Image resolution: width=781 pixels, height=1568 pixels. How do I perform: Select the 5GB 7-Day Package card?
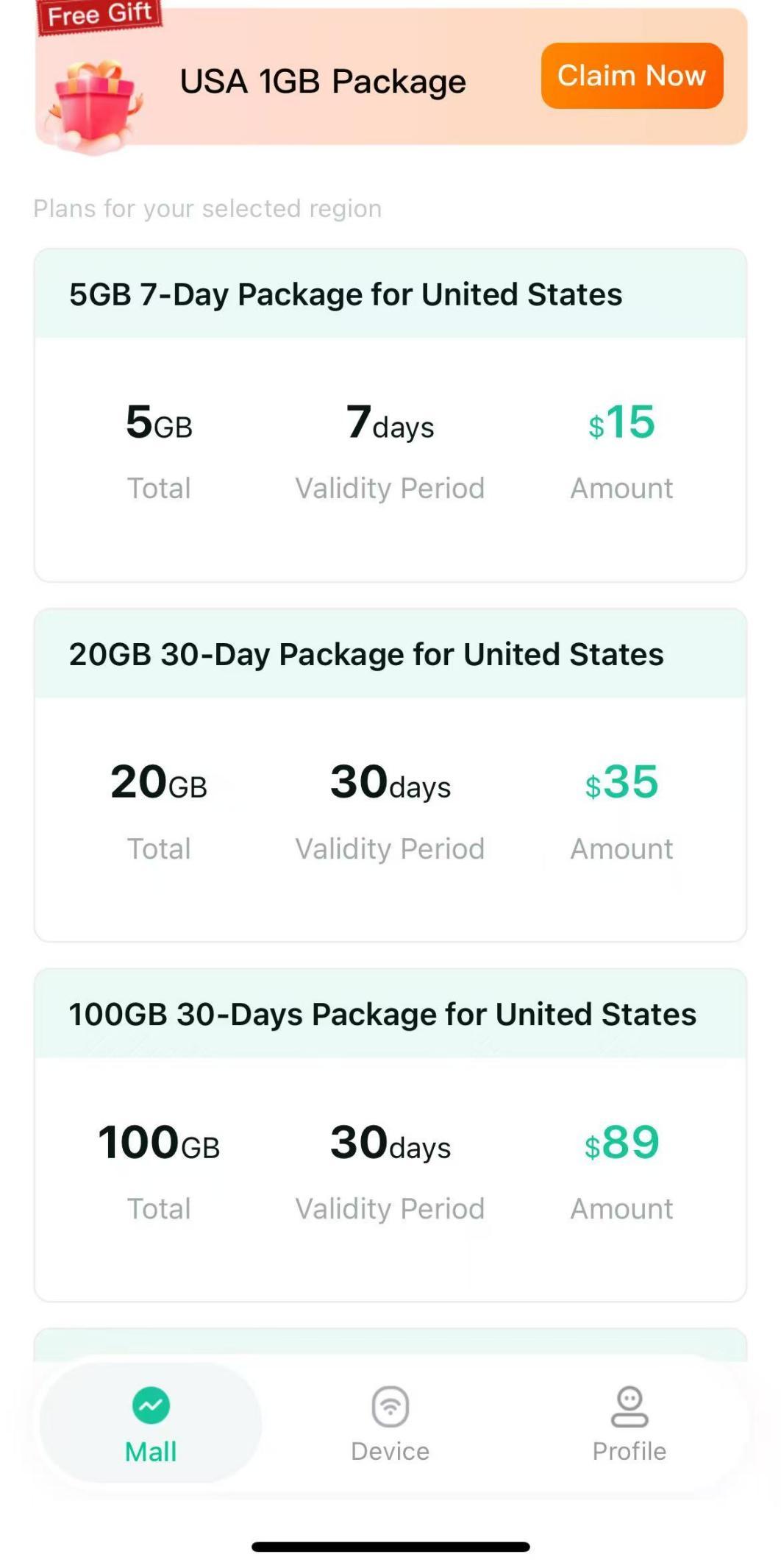[390, 412]
